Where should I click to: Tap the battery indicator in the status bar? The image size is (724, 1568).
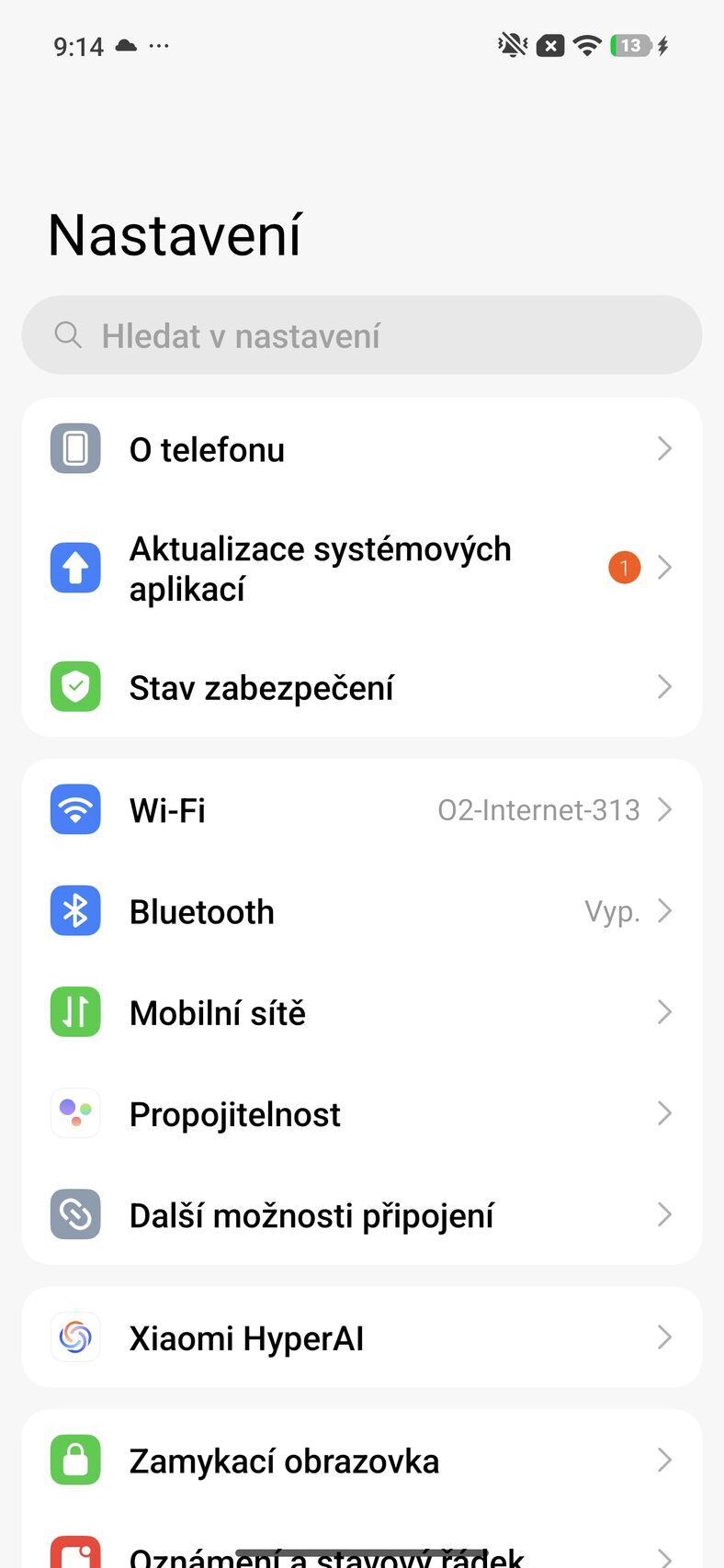(630, 45)
